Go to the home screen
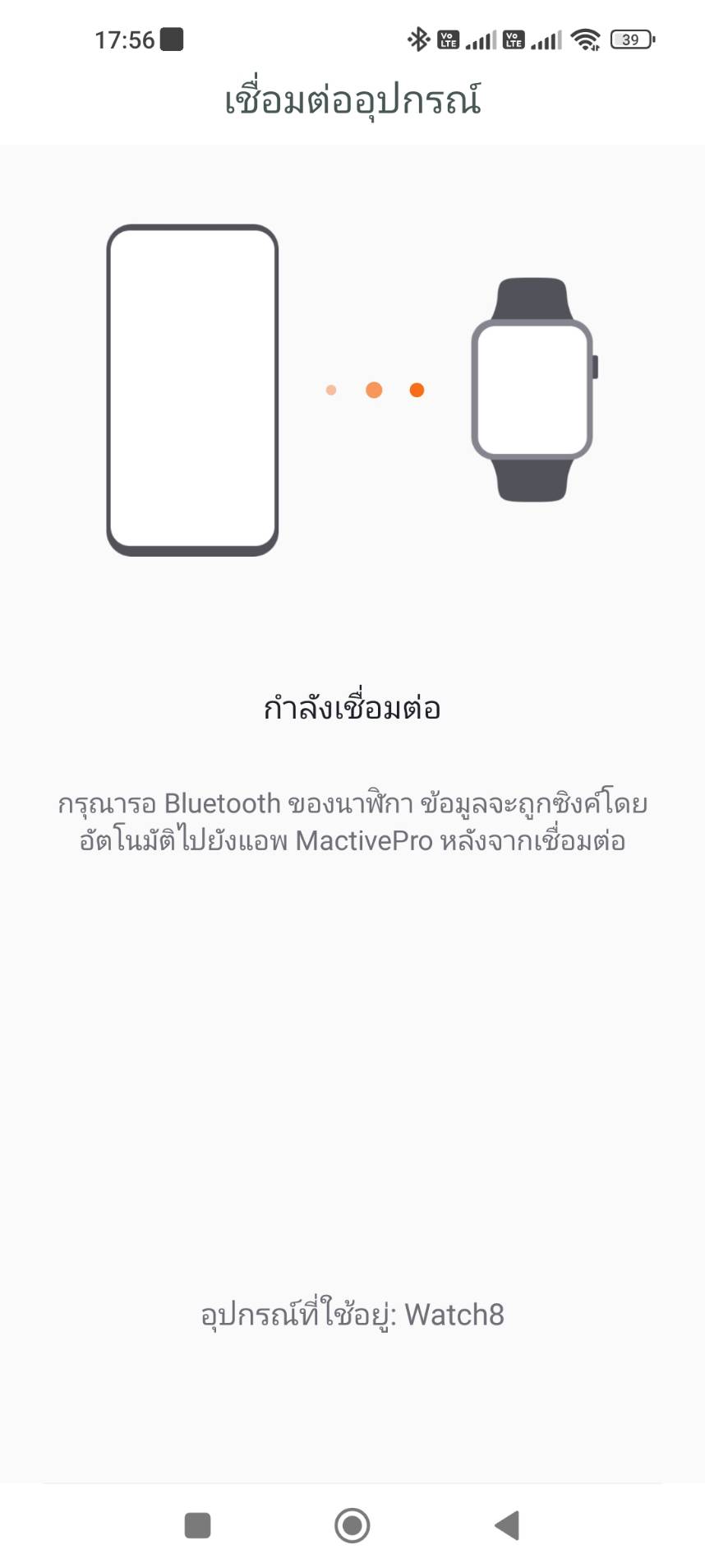The height and width of the screenshot is (1568, 705). [352, 1525]
